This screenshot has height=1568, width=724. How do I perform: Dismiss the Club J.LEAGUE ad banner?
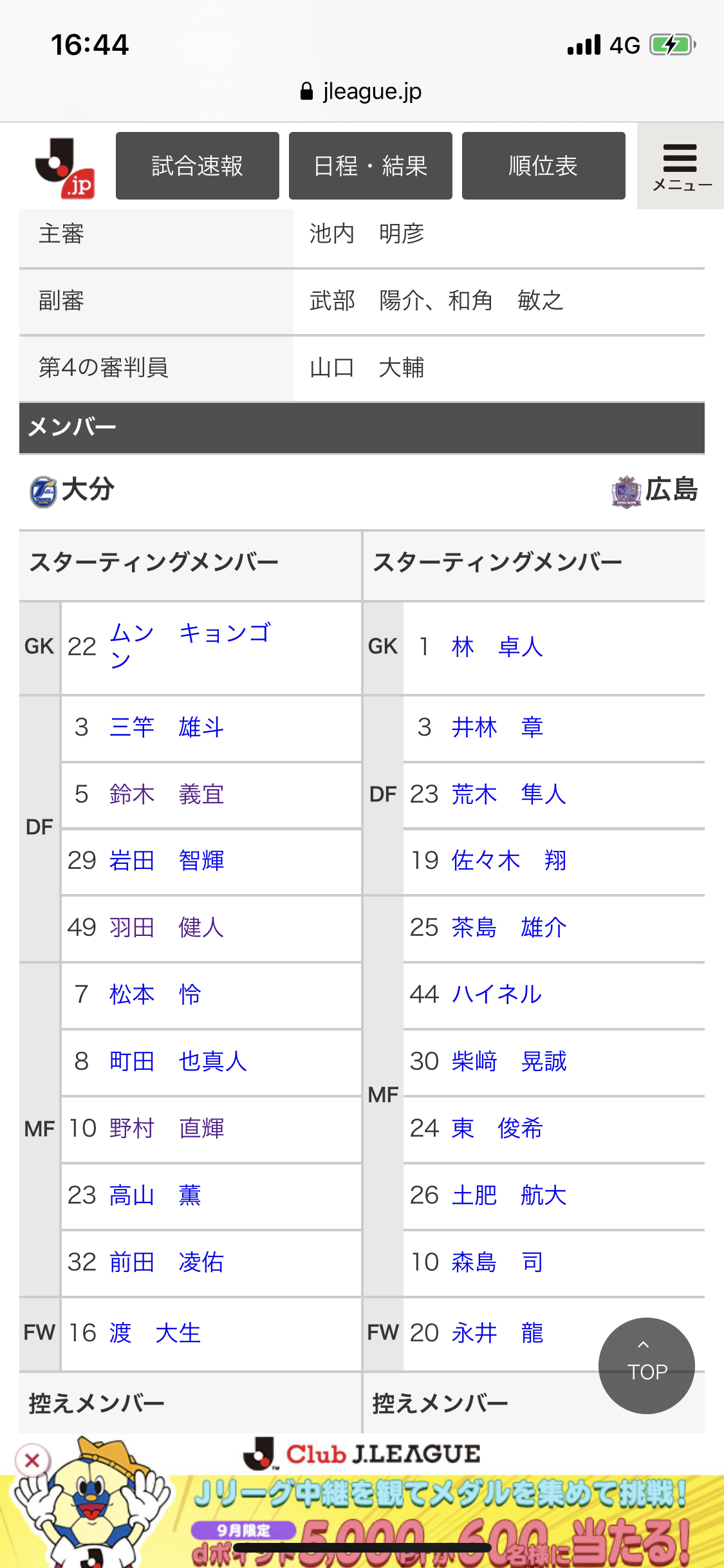[x=32, y=1461]
